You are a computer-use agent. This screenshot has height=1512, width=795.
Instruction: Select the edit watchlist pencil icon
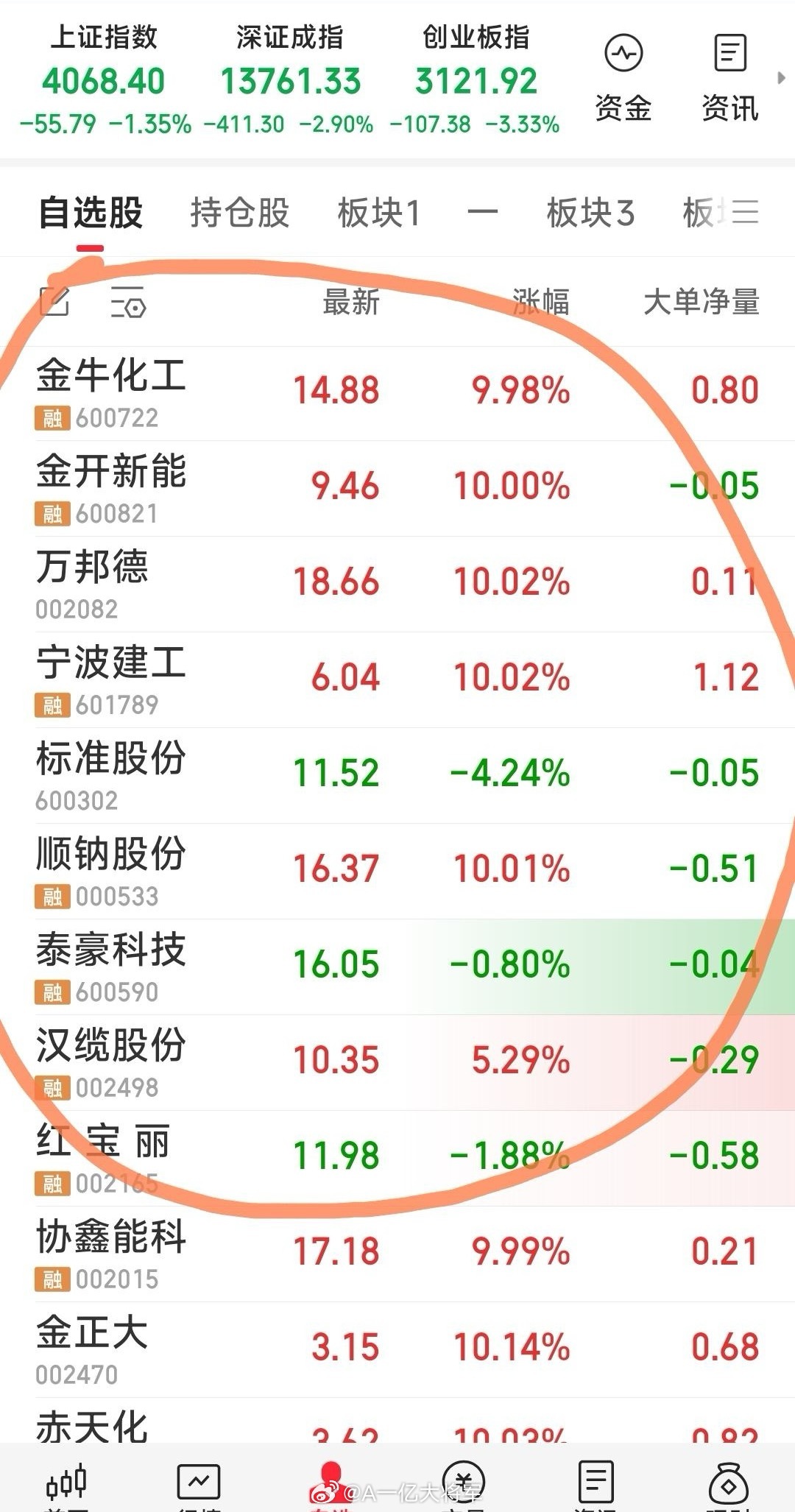pos(55,302)
